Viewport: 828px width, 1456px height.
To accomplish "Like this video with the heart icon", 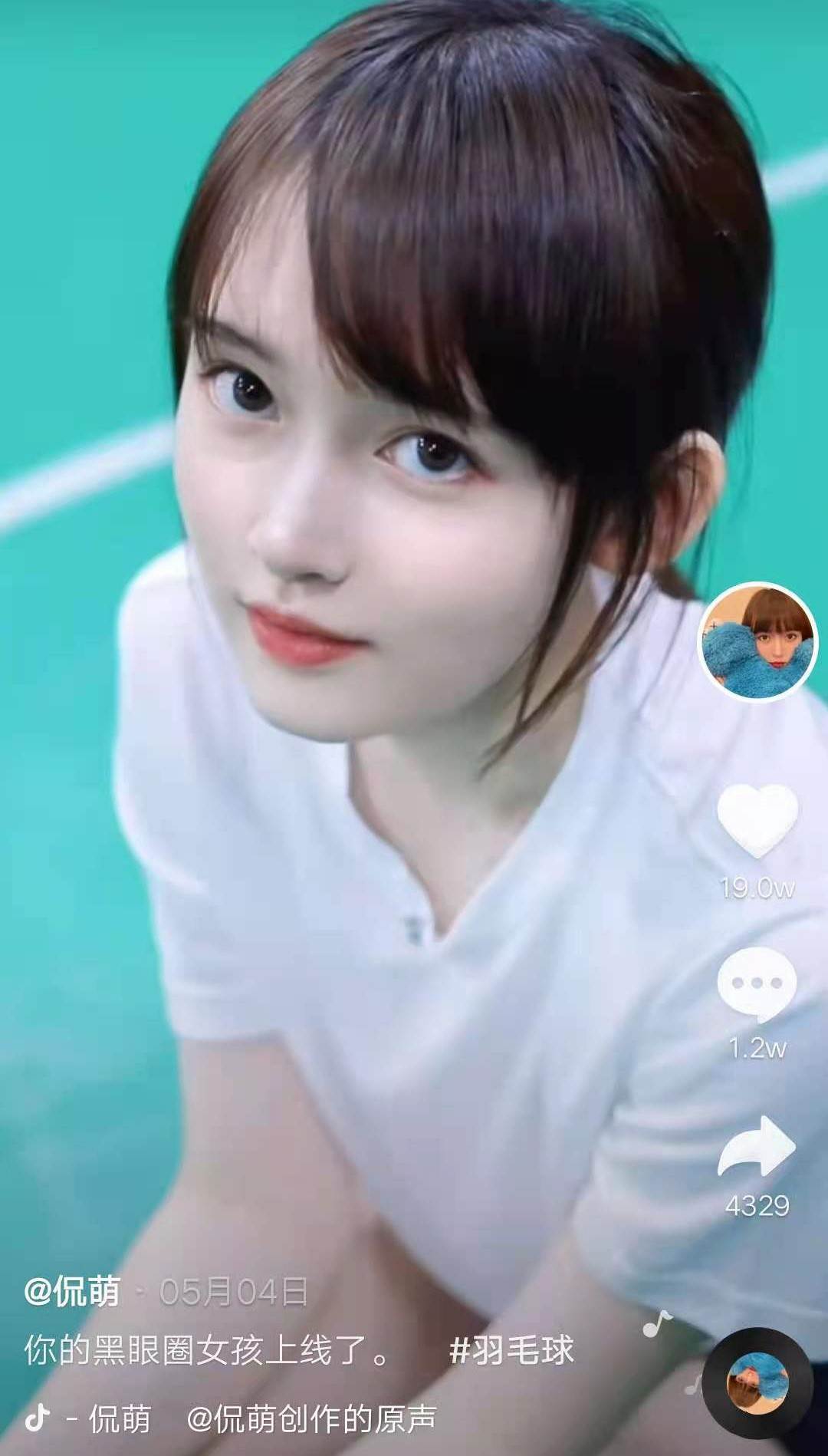I will (757, 820).
